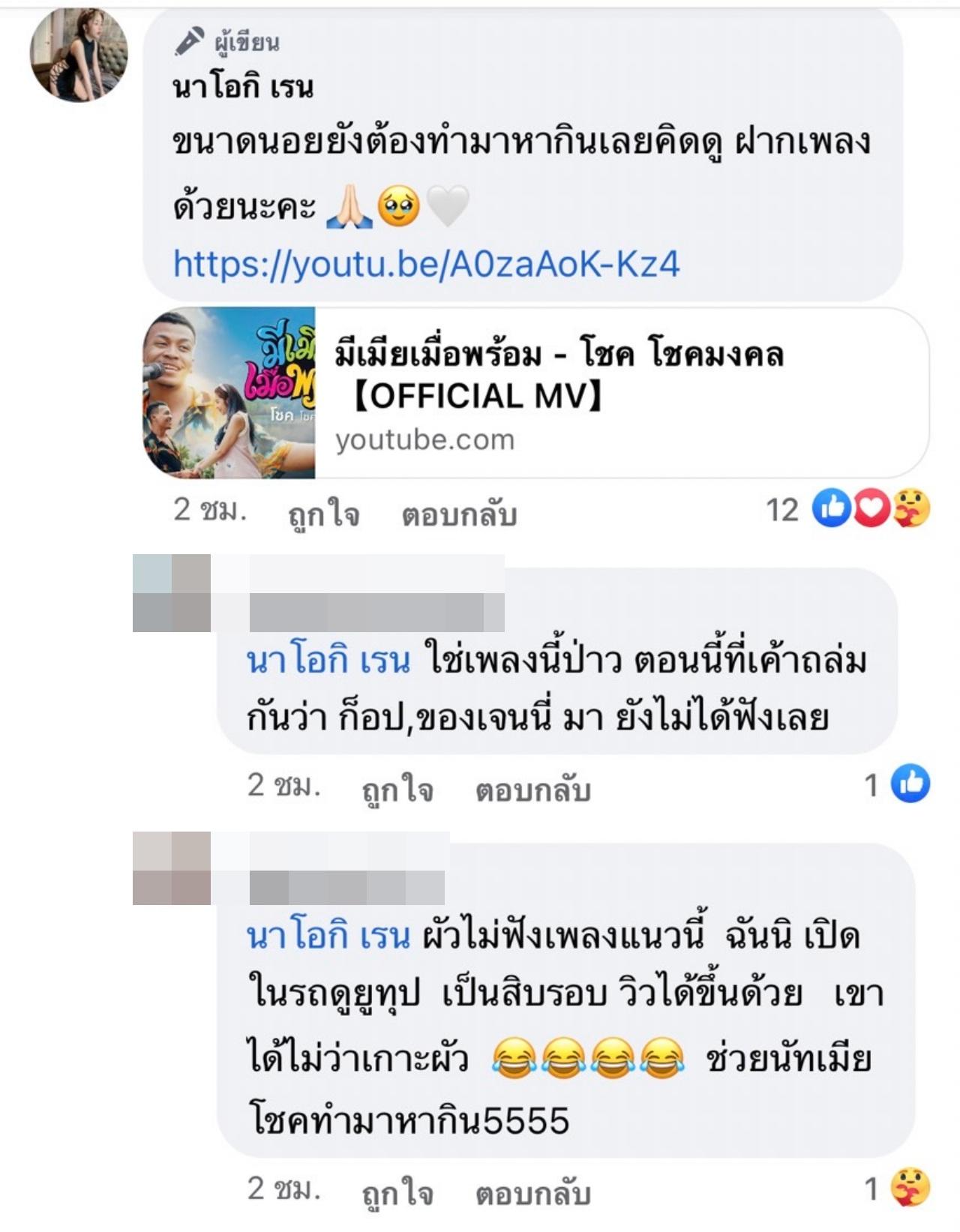View the 12 reactions on the author's comment
This screenshot has width=960, height=1232.
(x=847, y=510)
